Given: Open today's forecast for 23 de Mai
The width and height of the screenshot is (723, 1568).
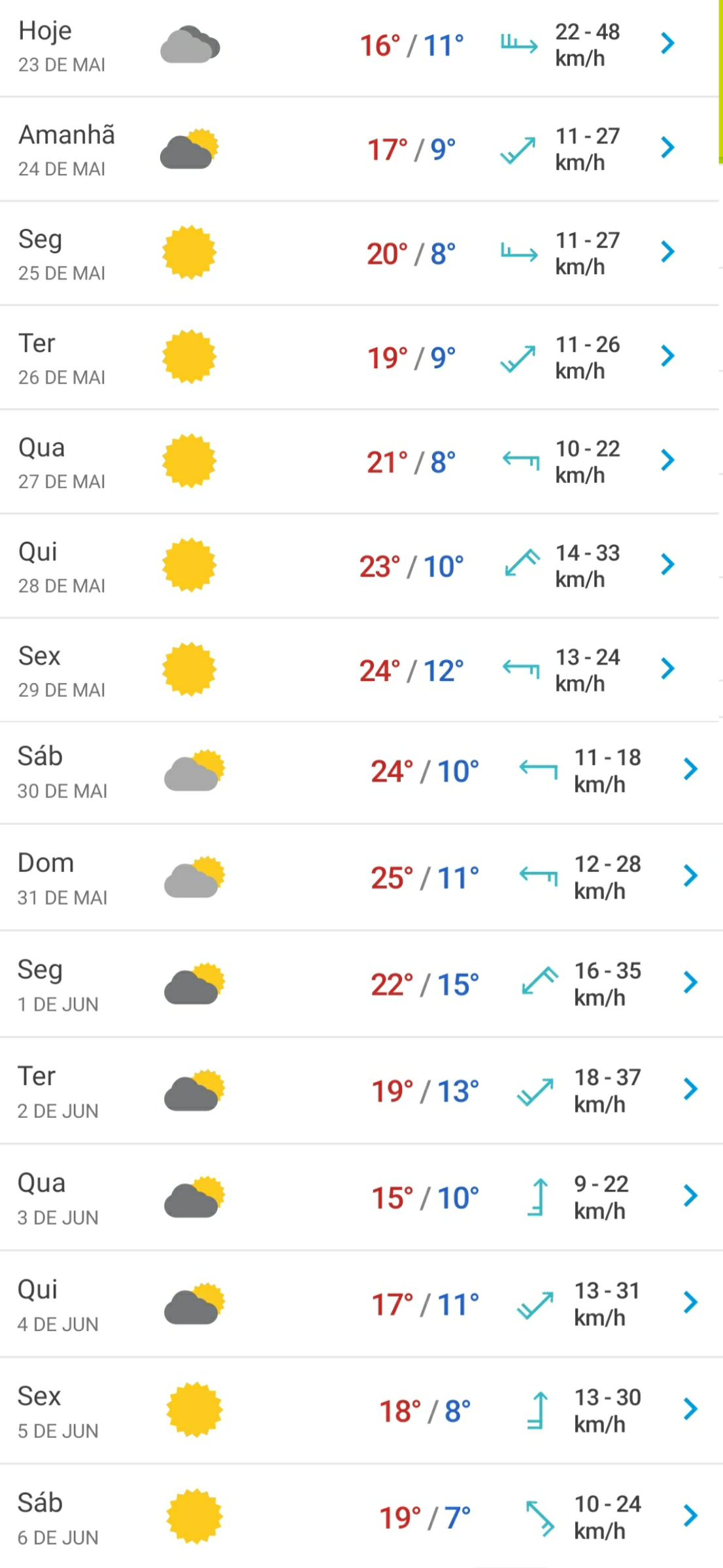Looking at the screenshot, I should (x=360, y=48).
